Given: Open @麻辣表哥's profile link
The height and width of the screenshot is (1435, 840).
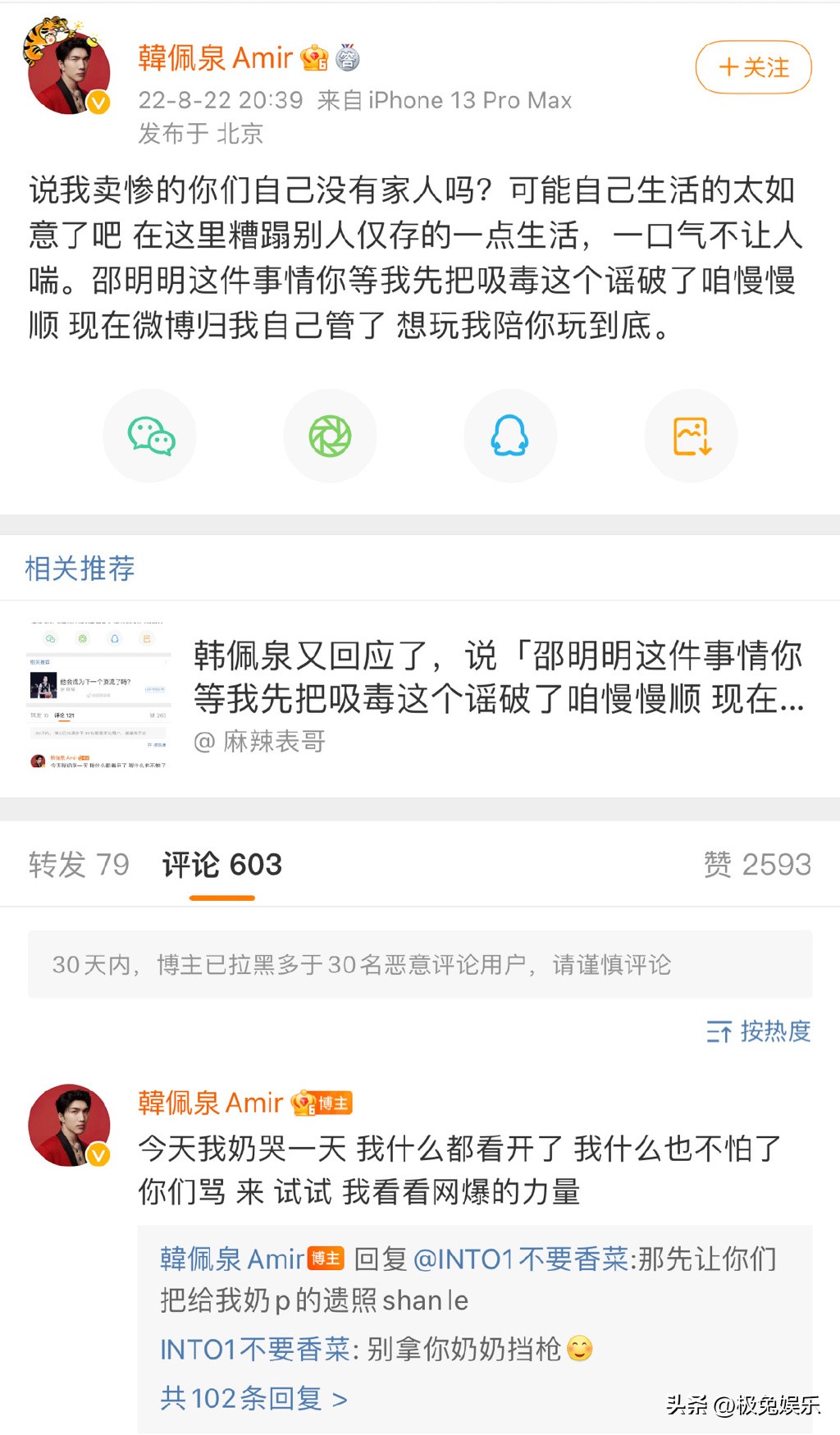Looking at the screenshot, I should (261, 741).
